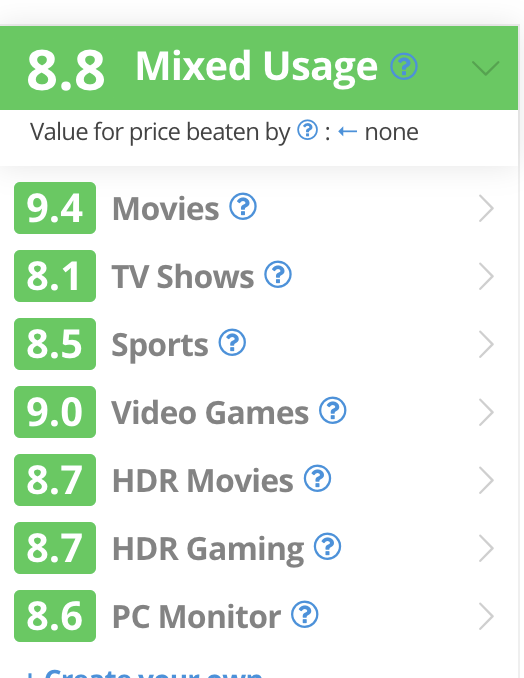Open the TV Shows 8.1 rating row
This screenshot has width=524, height=678.
tap(259, 276)
